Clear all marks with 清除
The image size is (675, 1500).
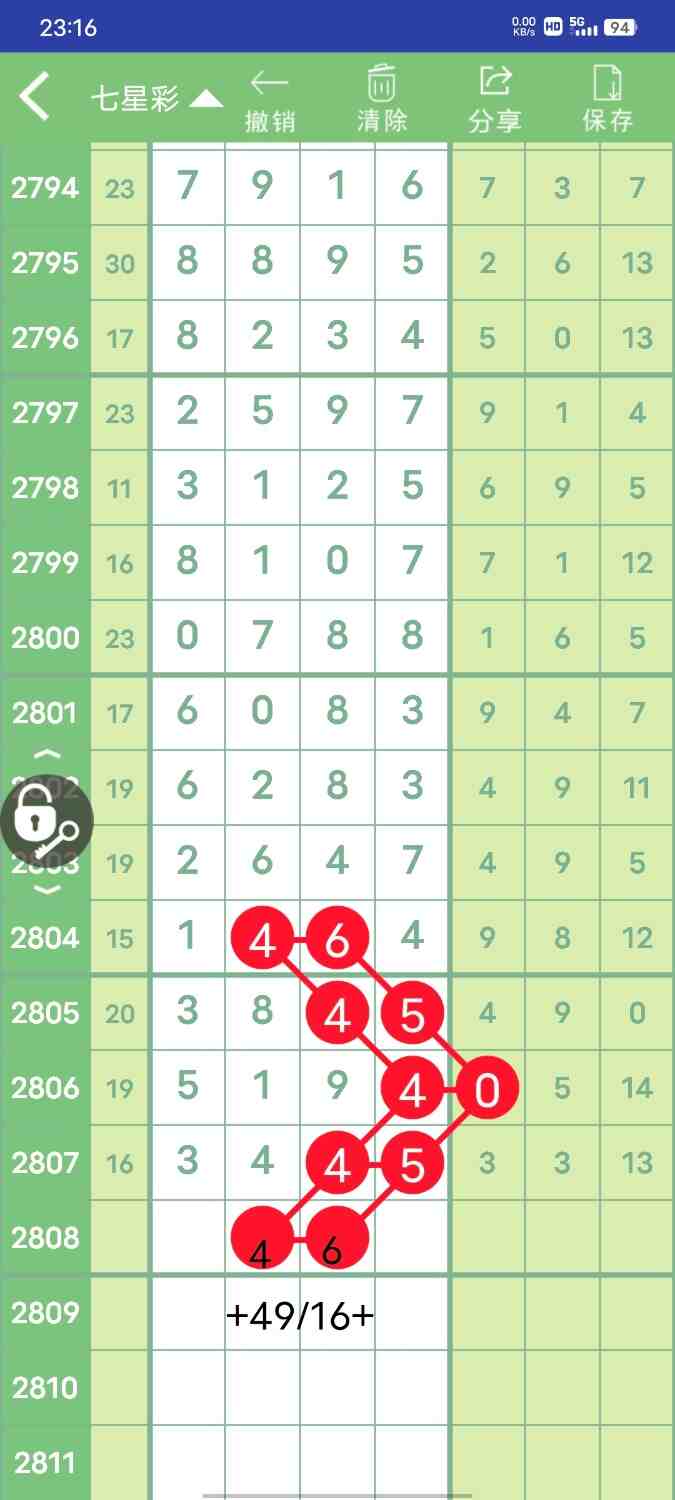coord(382,100)
